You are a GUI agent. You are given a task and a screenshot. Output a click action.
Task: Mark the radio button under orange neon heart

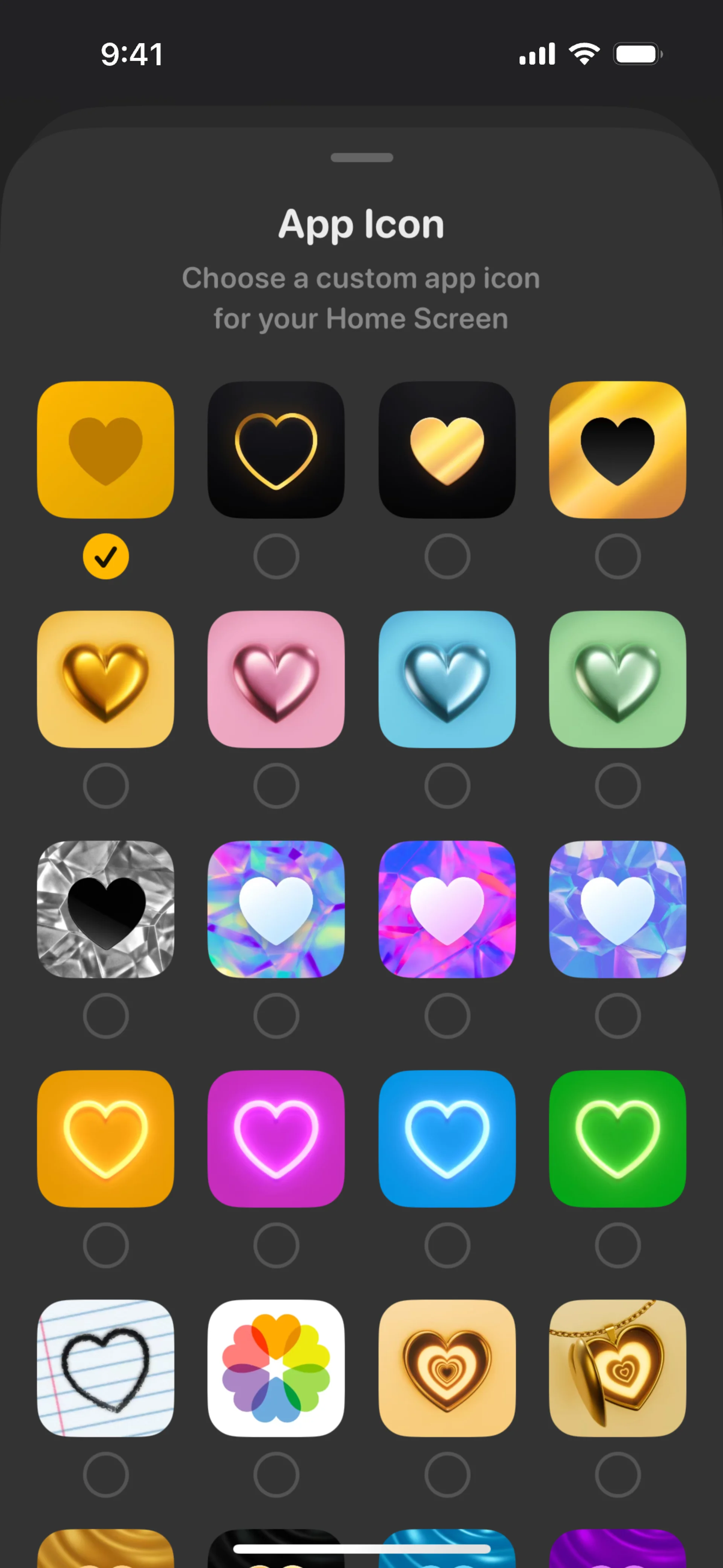coord(105,1245)
